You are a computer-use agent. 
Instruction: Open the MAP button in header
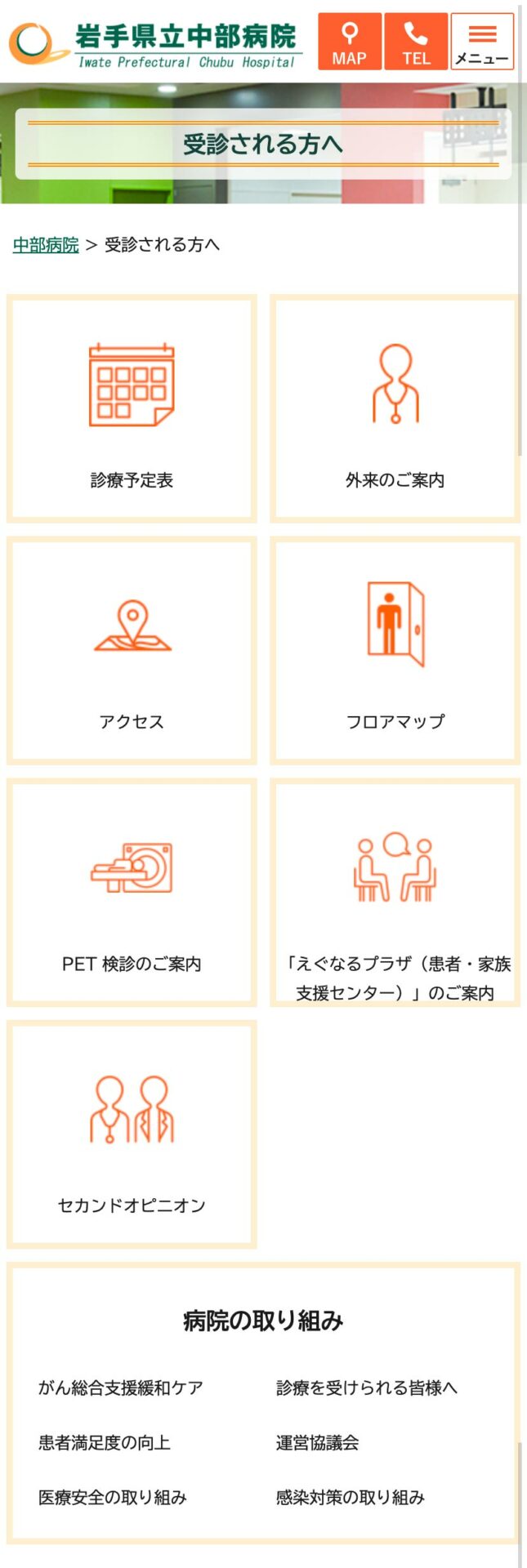click(349, 41)
